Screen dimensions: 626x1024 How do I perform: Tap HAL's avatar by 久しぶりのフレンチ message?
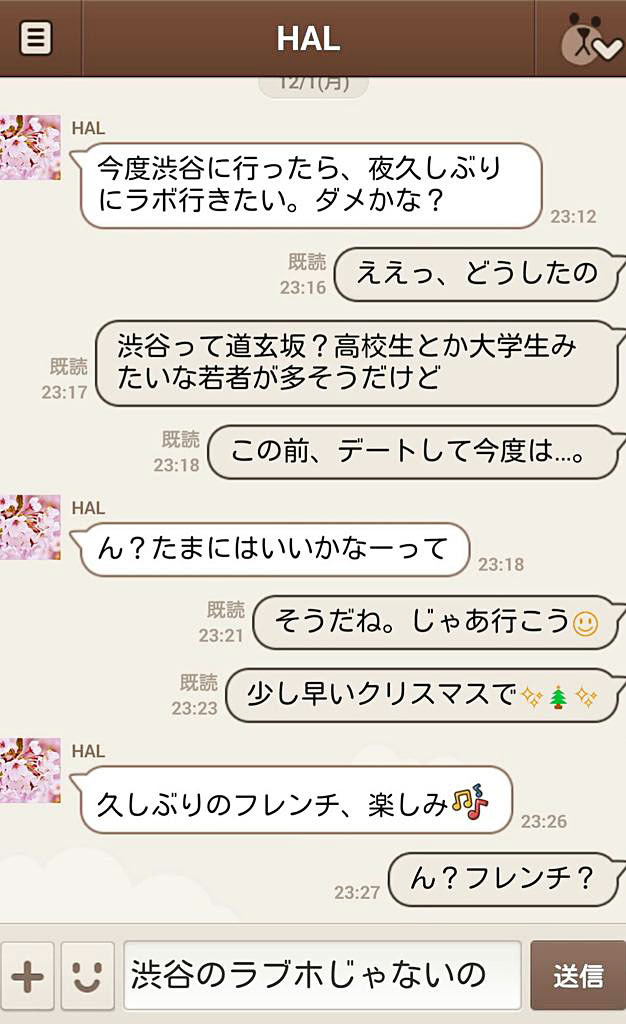tap(30, 770)
